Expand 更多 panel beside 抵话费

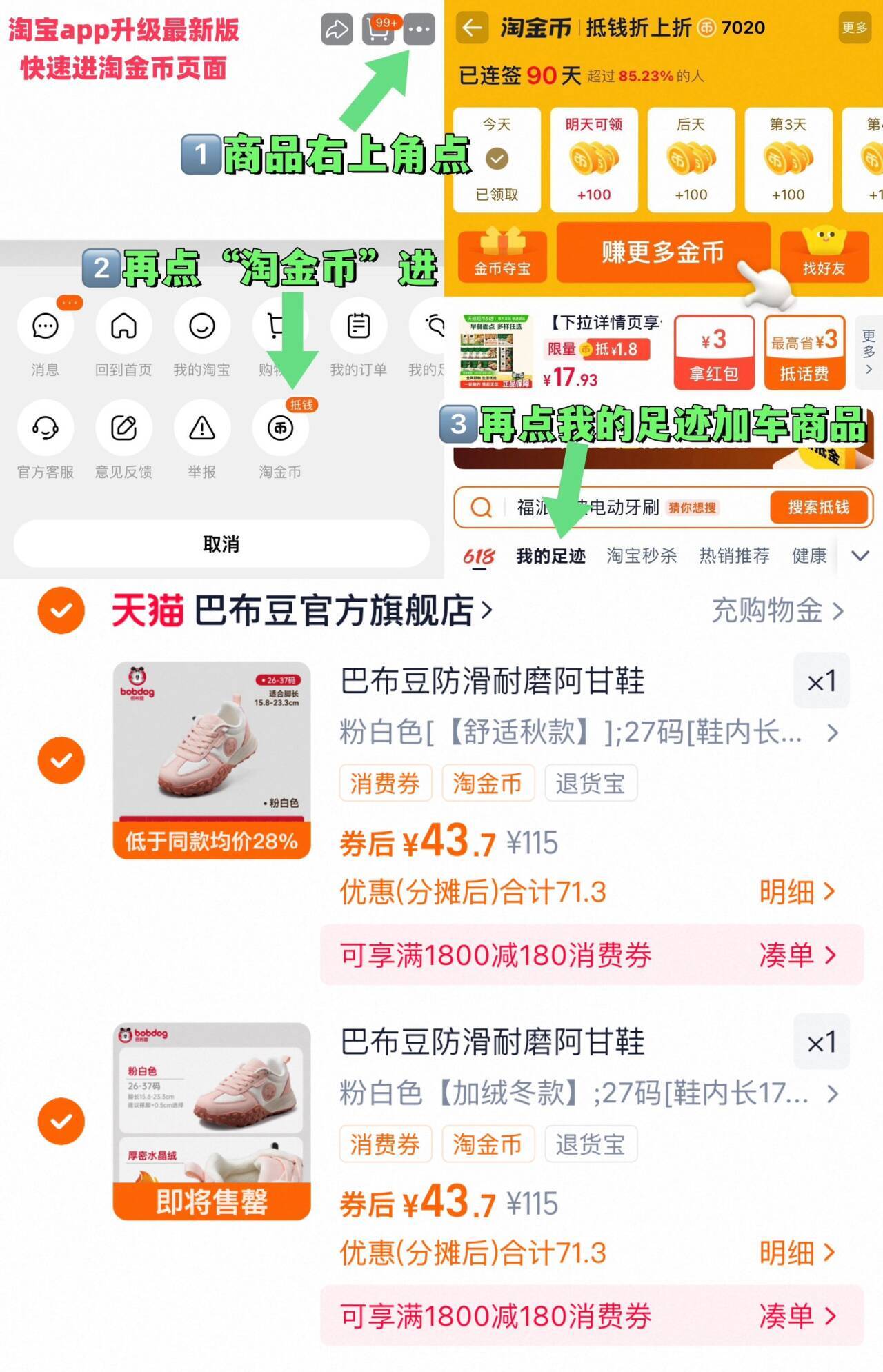866,352
